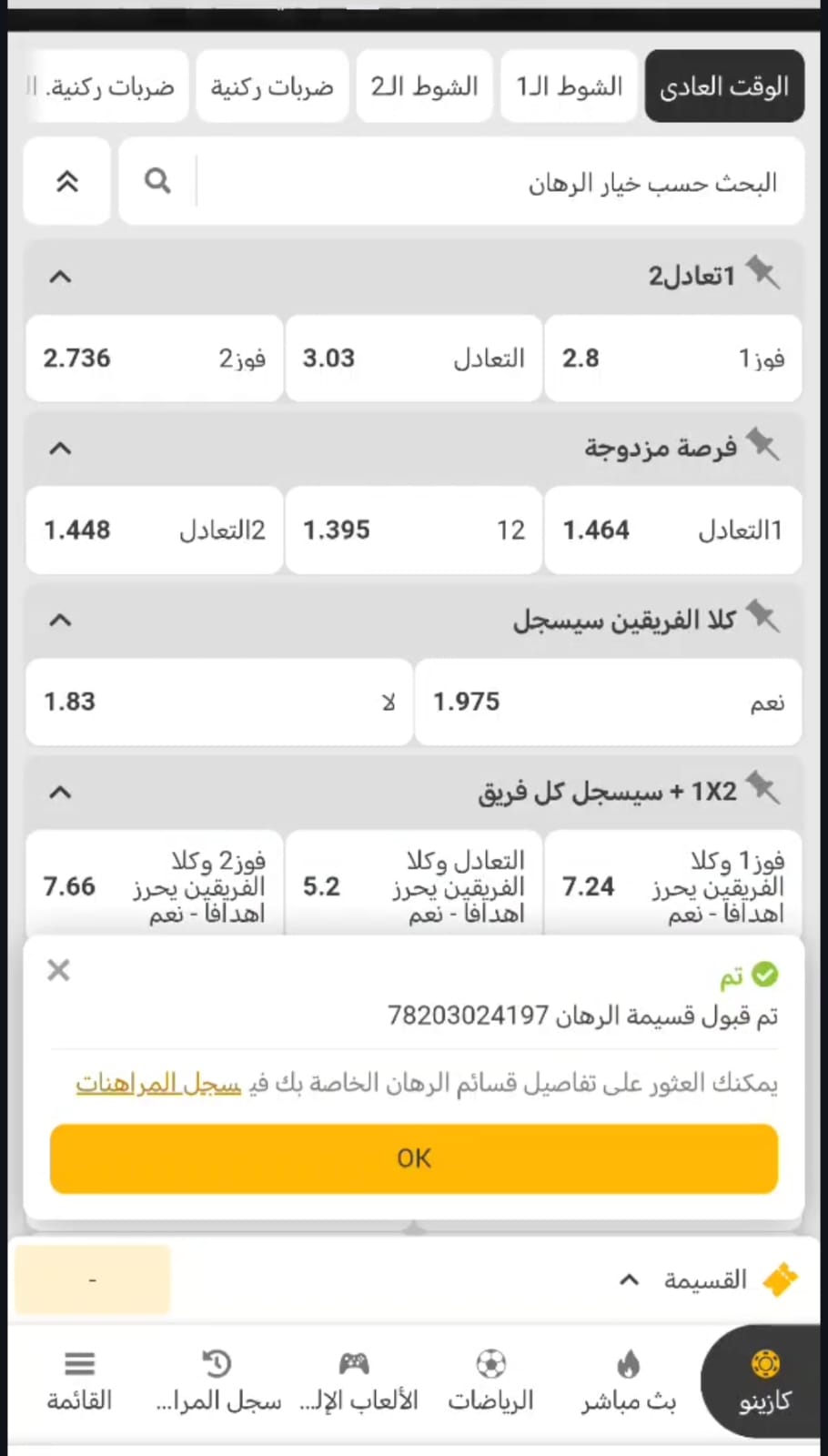Open the الرياضات sports tab
Screen dimensions: 828x1456
point(490,1381)
